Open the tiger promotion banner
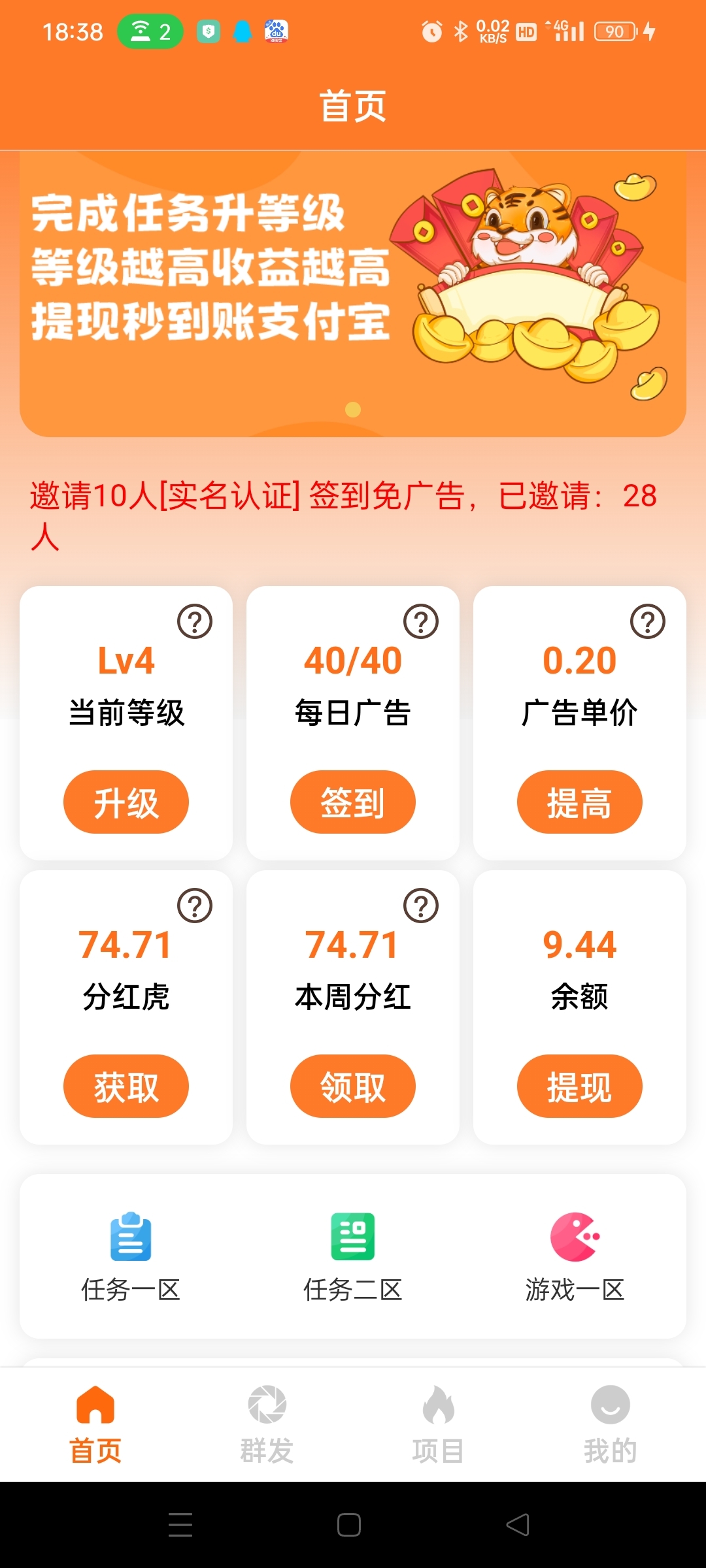Image resolution: width=706 pixels, height=1568 pixels. (353, 294)
